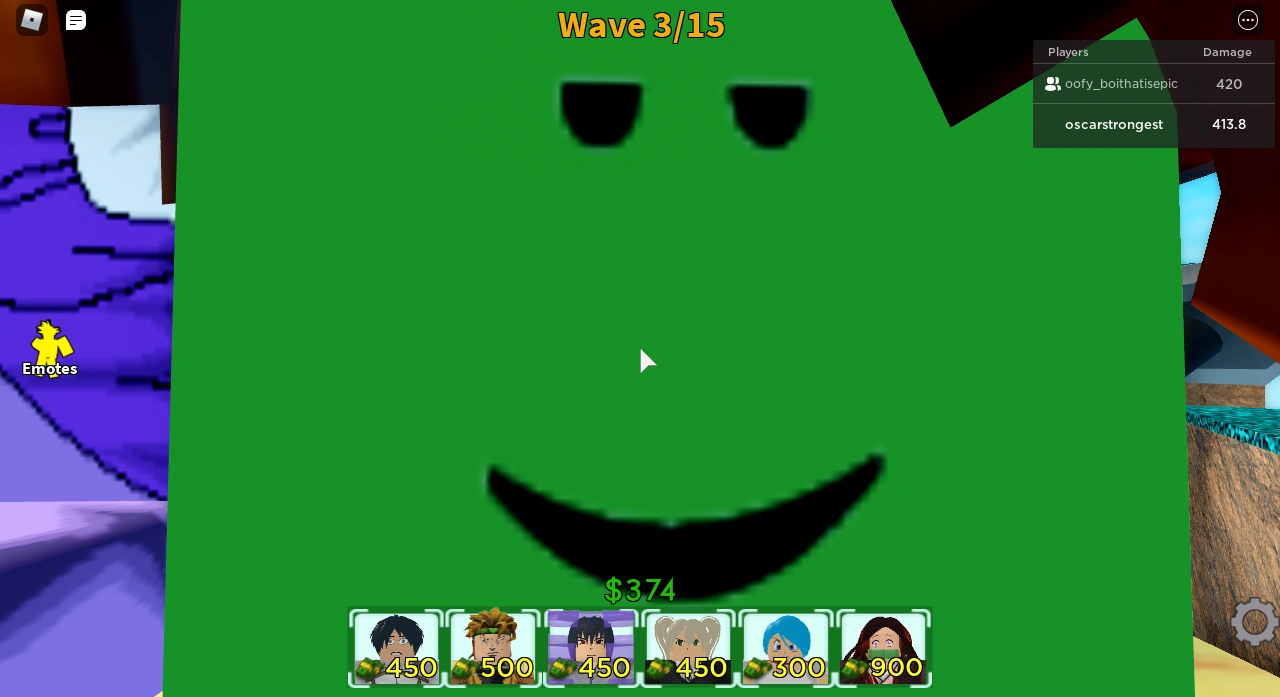The height and width of the screenshot is (697, 1280).
Task: View player oscarstrongest in leaderboard
Action: [x=1113, y=125]
